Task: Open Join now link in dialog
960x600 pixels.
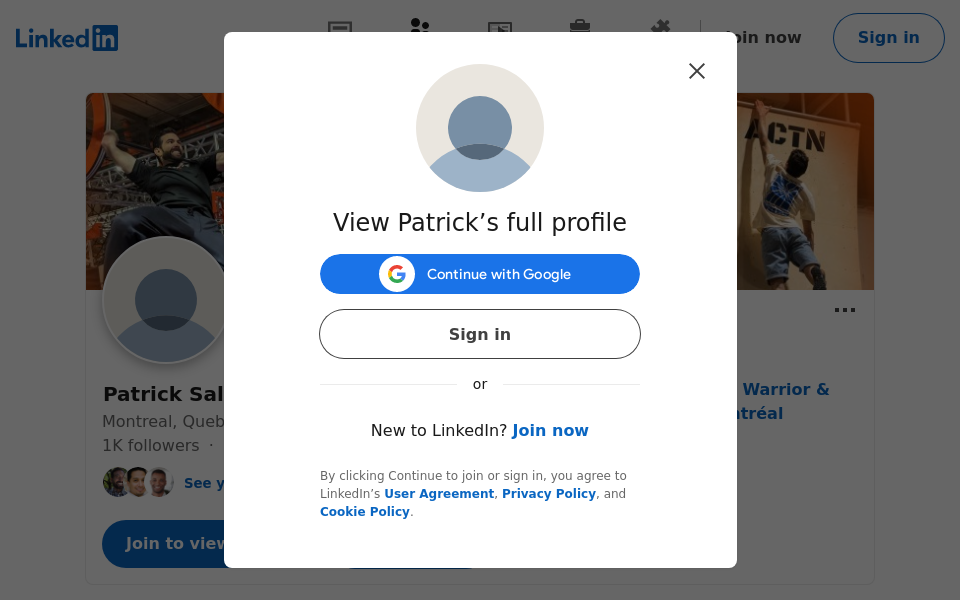Action: coord(550,430)
